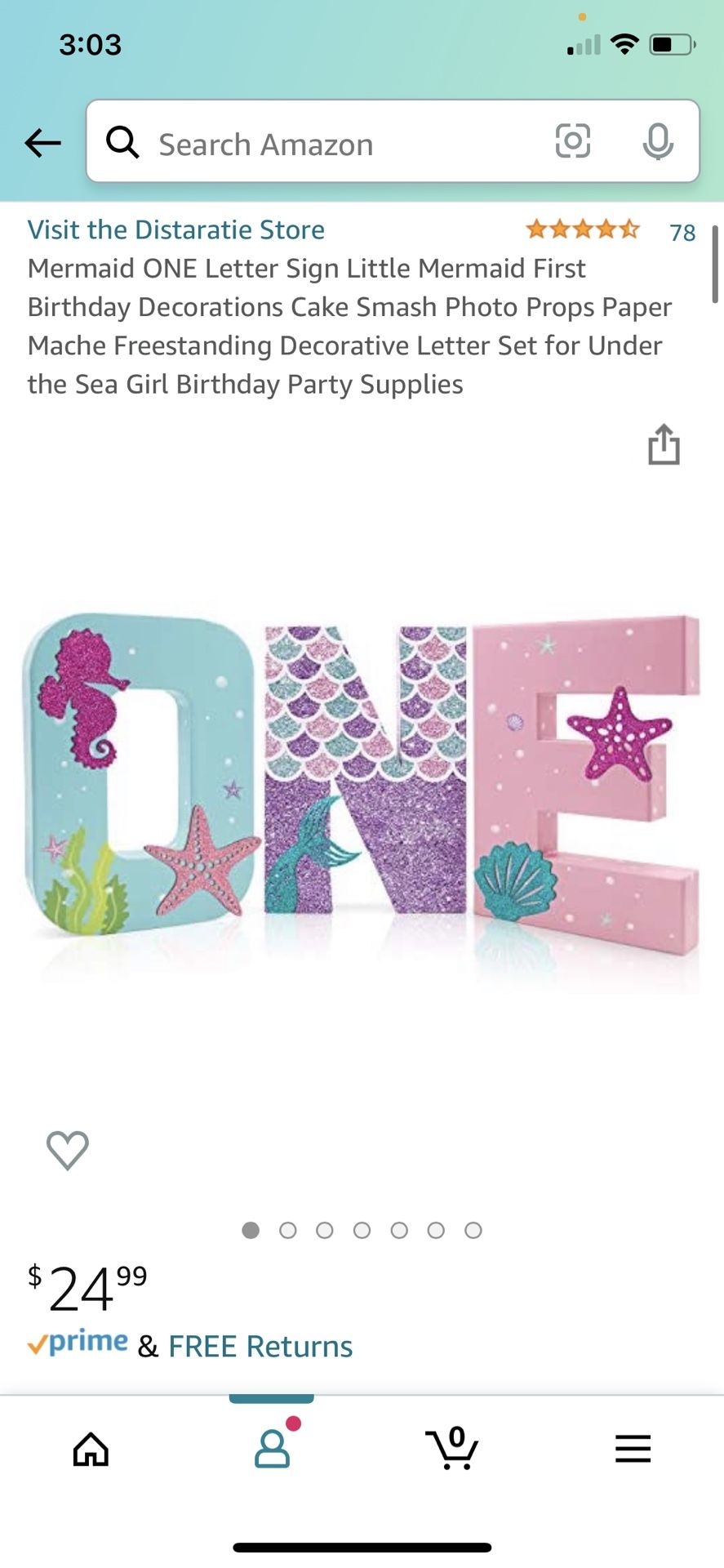The height and width of the screenshot is (1568, 724).
Task: Go to the Home tab
Action: (91, 1449)
